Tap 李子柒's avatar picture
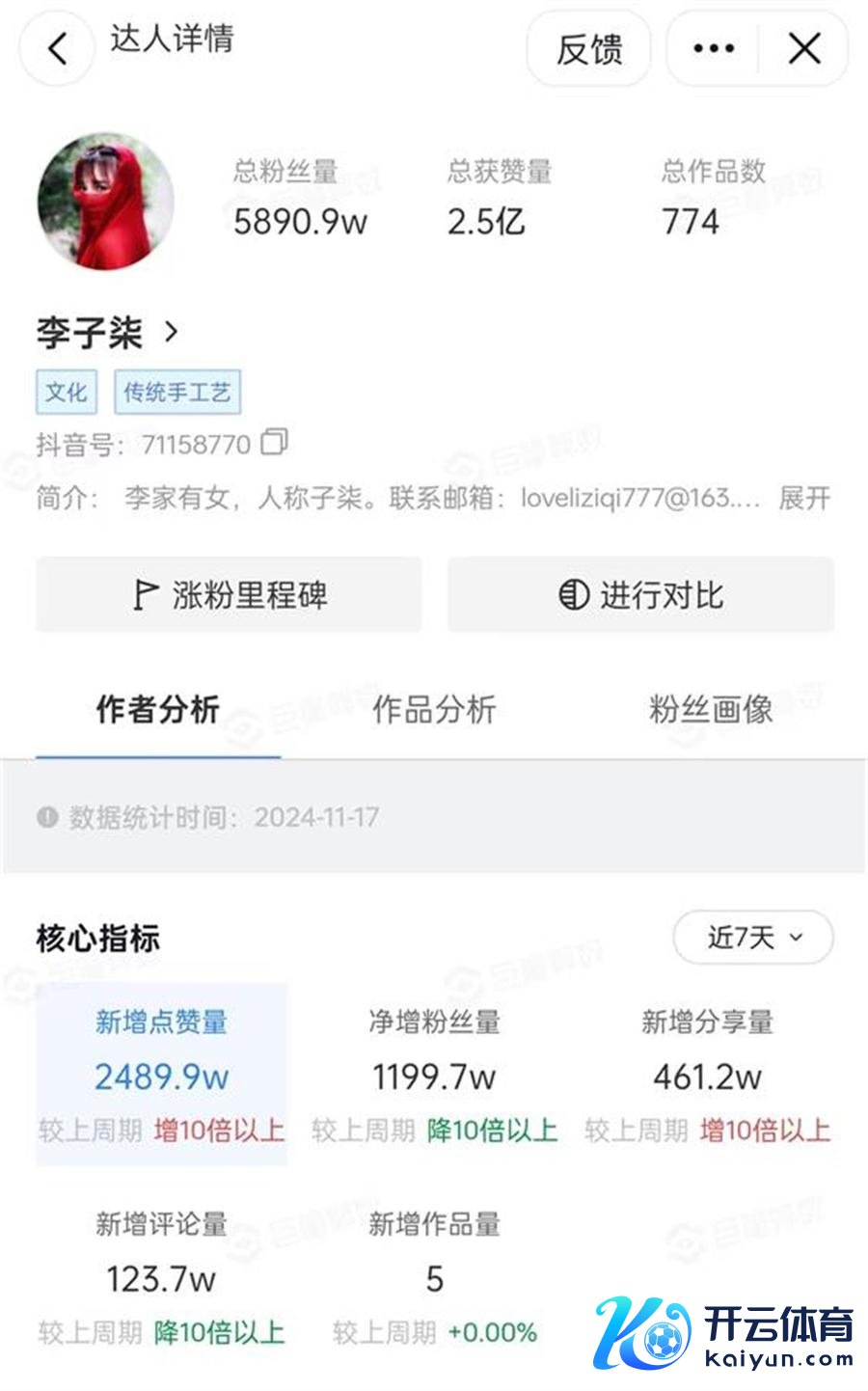The height and width of the screenshot is (1391, 868). [106, 202]
